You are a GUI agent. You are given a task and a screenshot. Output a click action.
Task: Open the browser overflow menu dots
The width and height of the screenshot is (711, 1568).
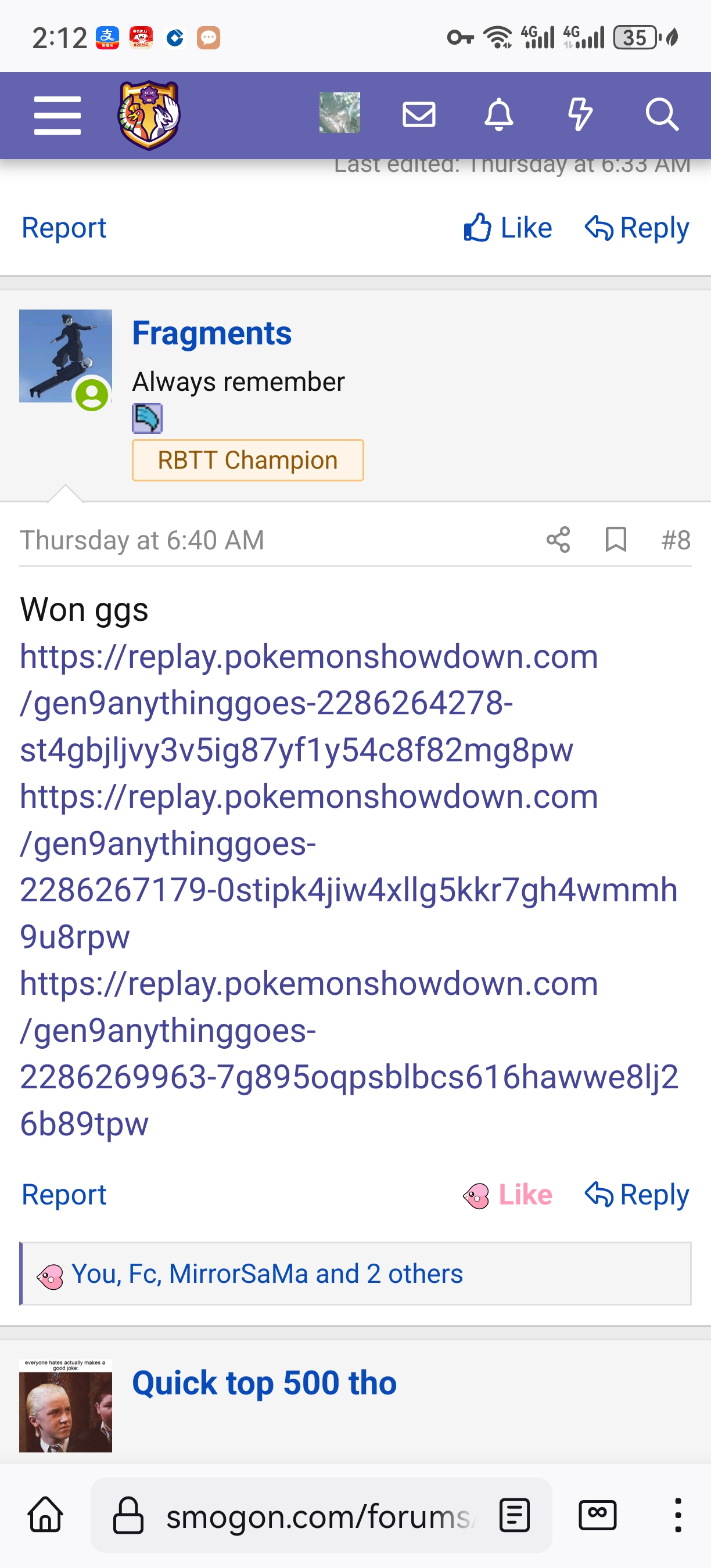(x=677, y=1515)
